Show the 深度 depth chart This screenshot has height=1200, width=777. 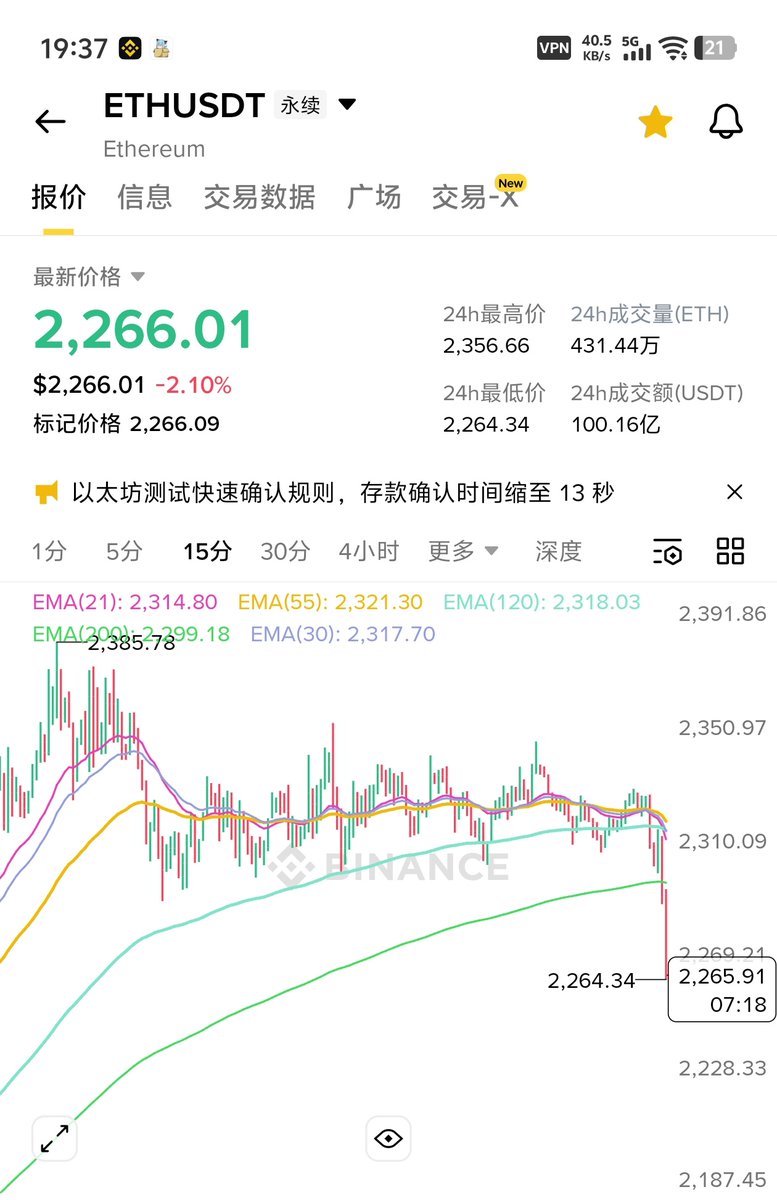[x=558, y=551]
